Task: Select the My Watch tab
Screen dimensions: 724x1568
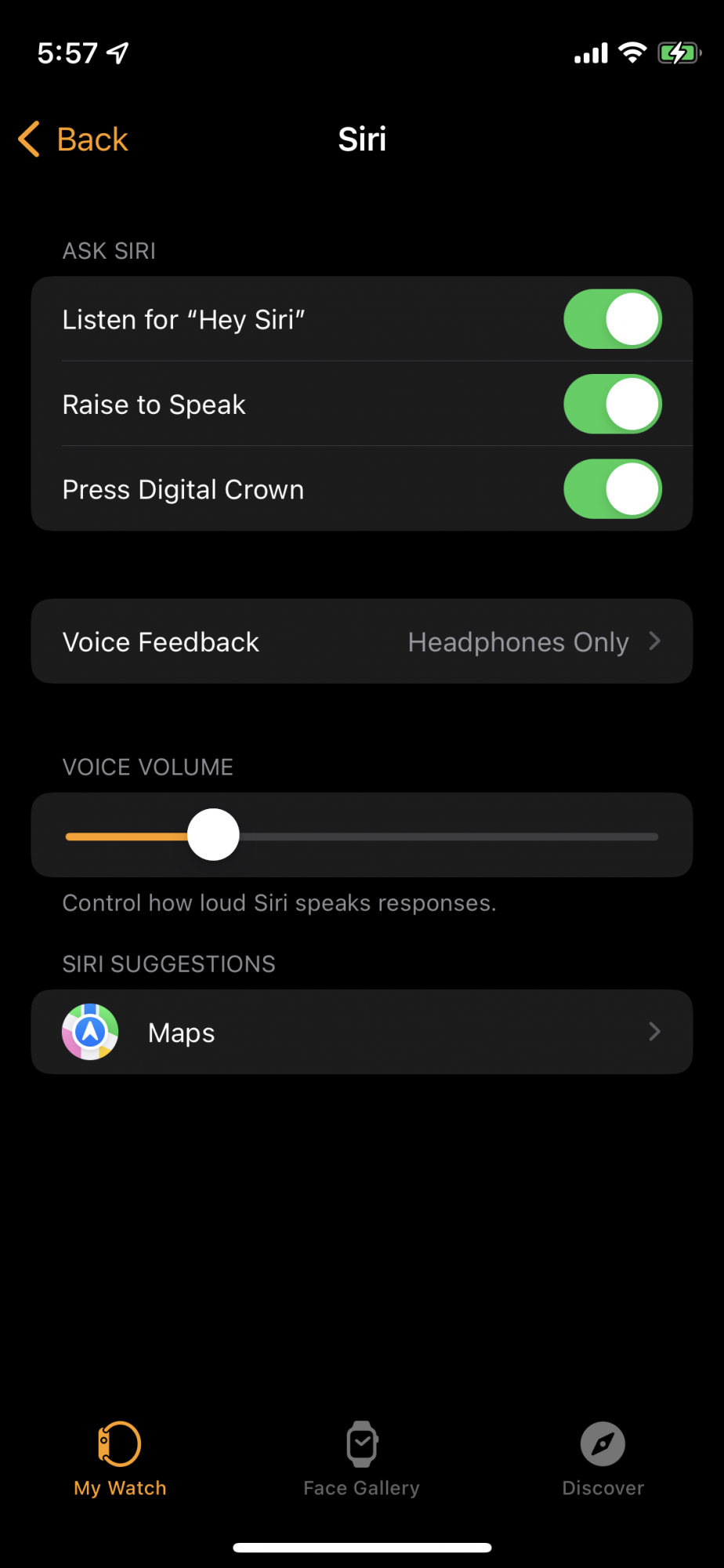Action: (120, 1459)
